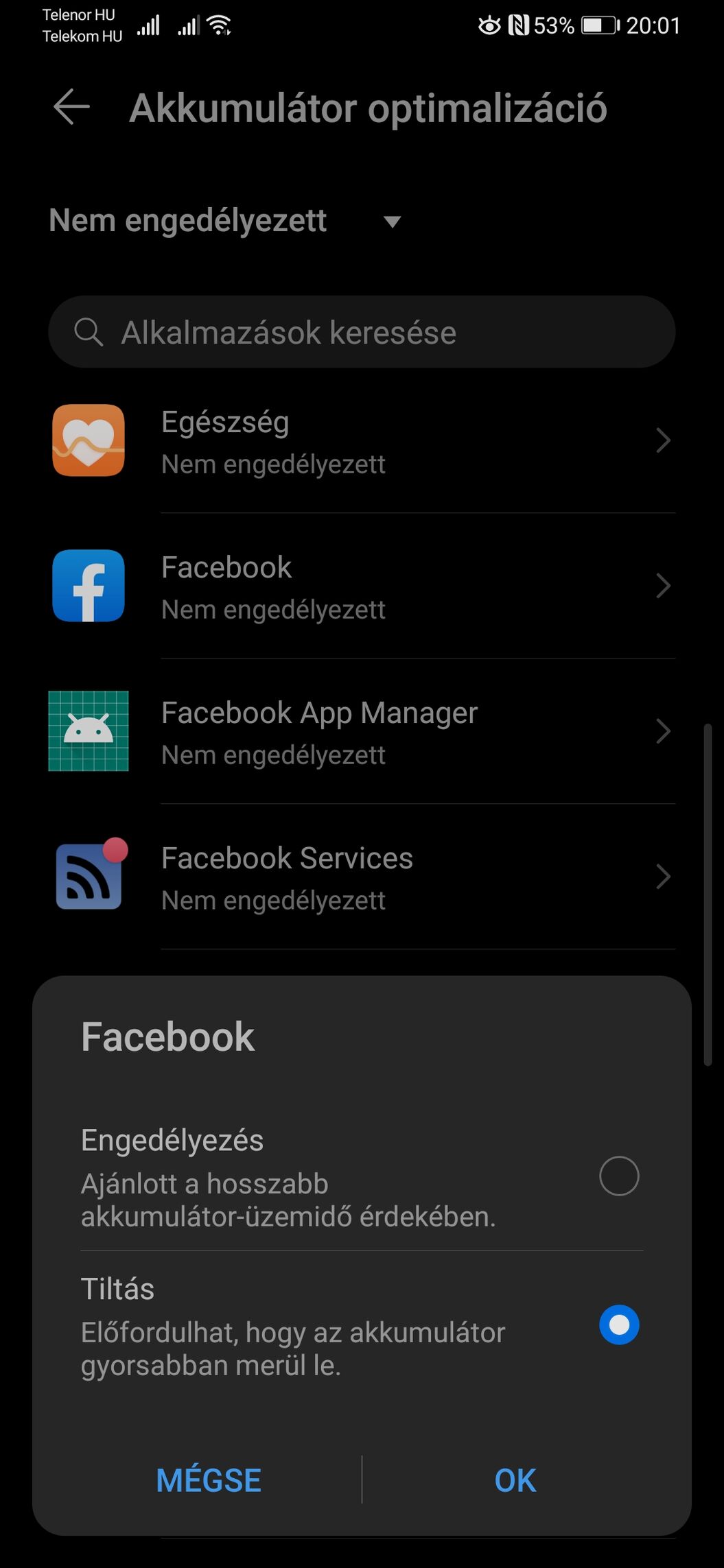
Task: Select the Engedélyezés radio option
Action: [618, 1176]
